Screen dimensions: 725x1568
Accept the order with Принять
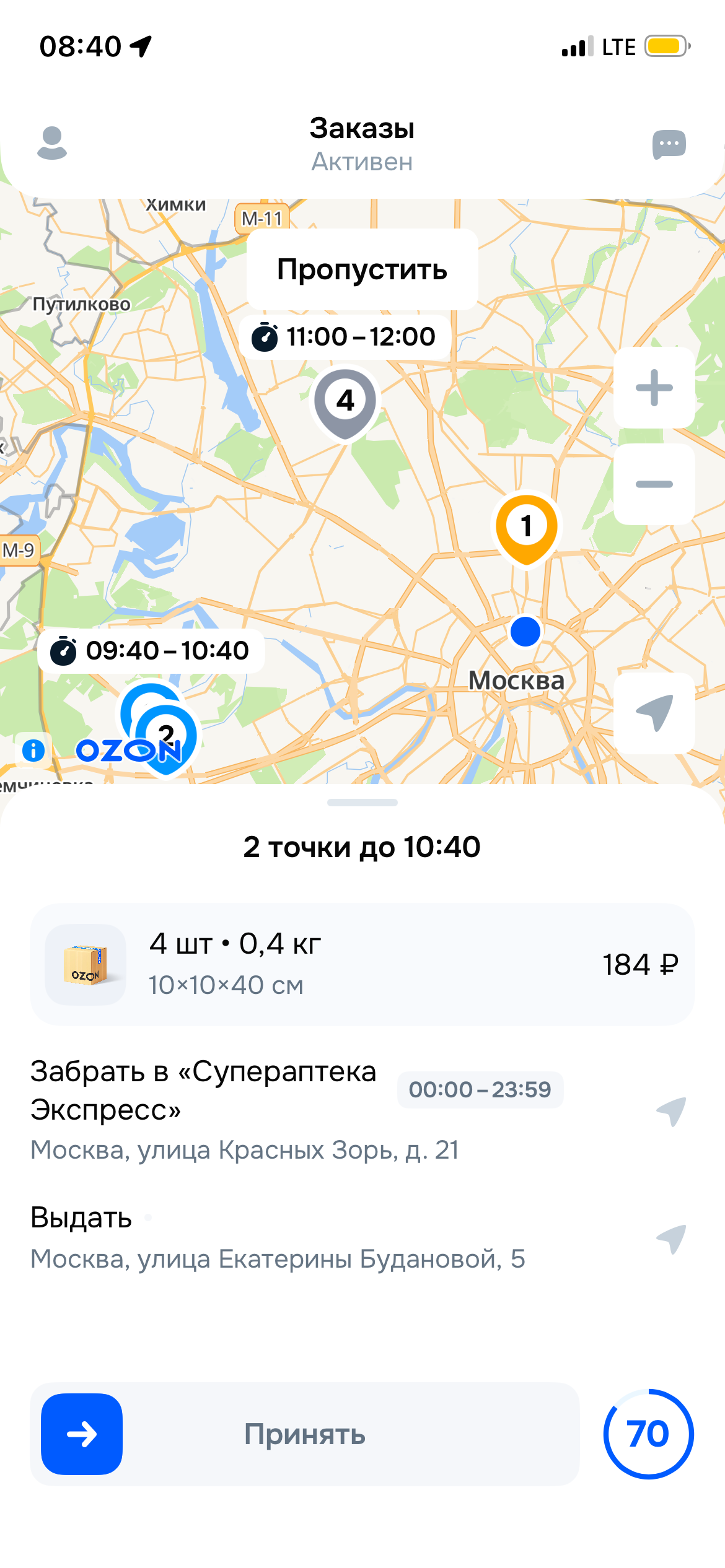(x=304, y=1434)
